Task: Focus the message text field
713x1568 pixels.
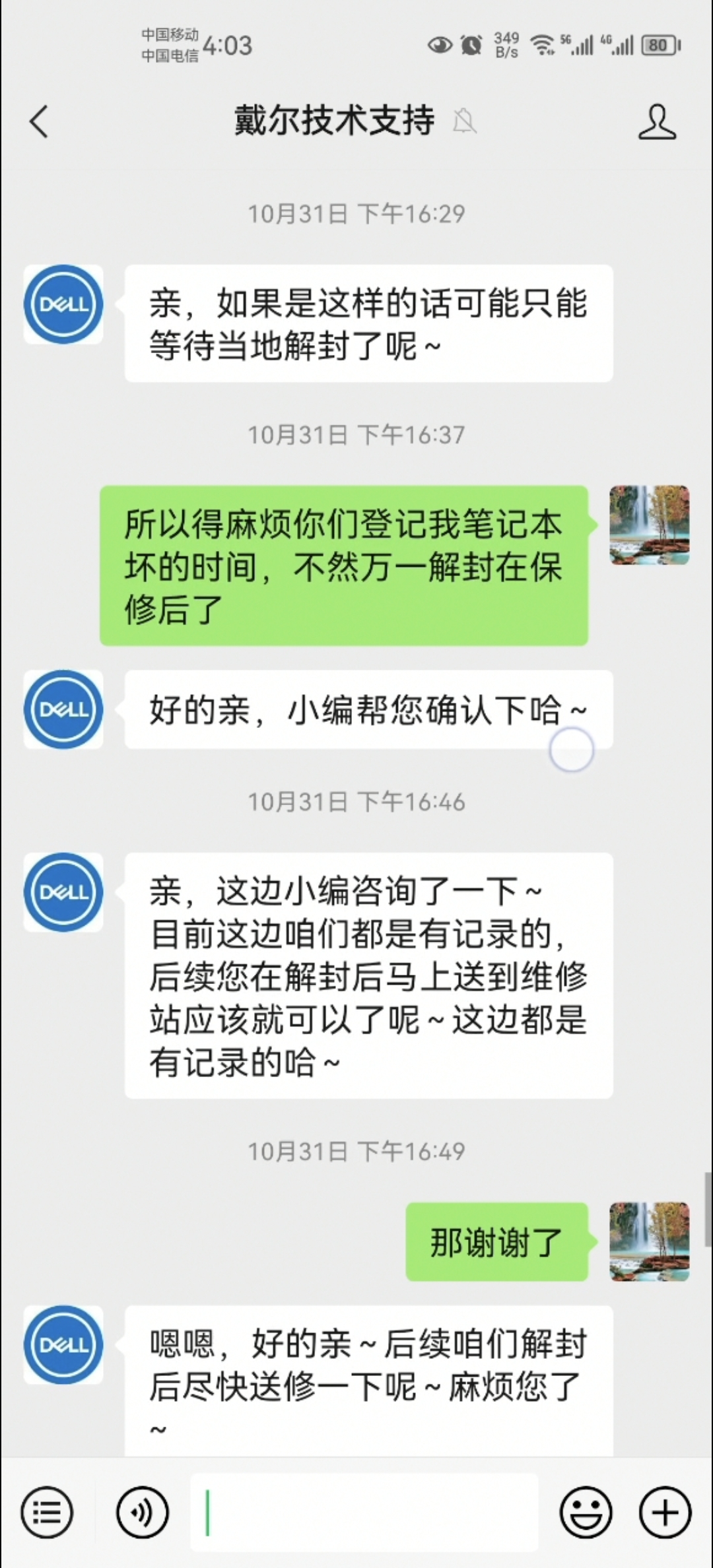Action: [x=364, y=1512]
